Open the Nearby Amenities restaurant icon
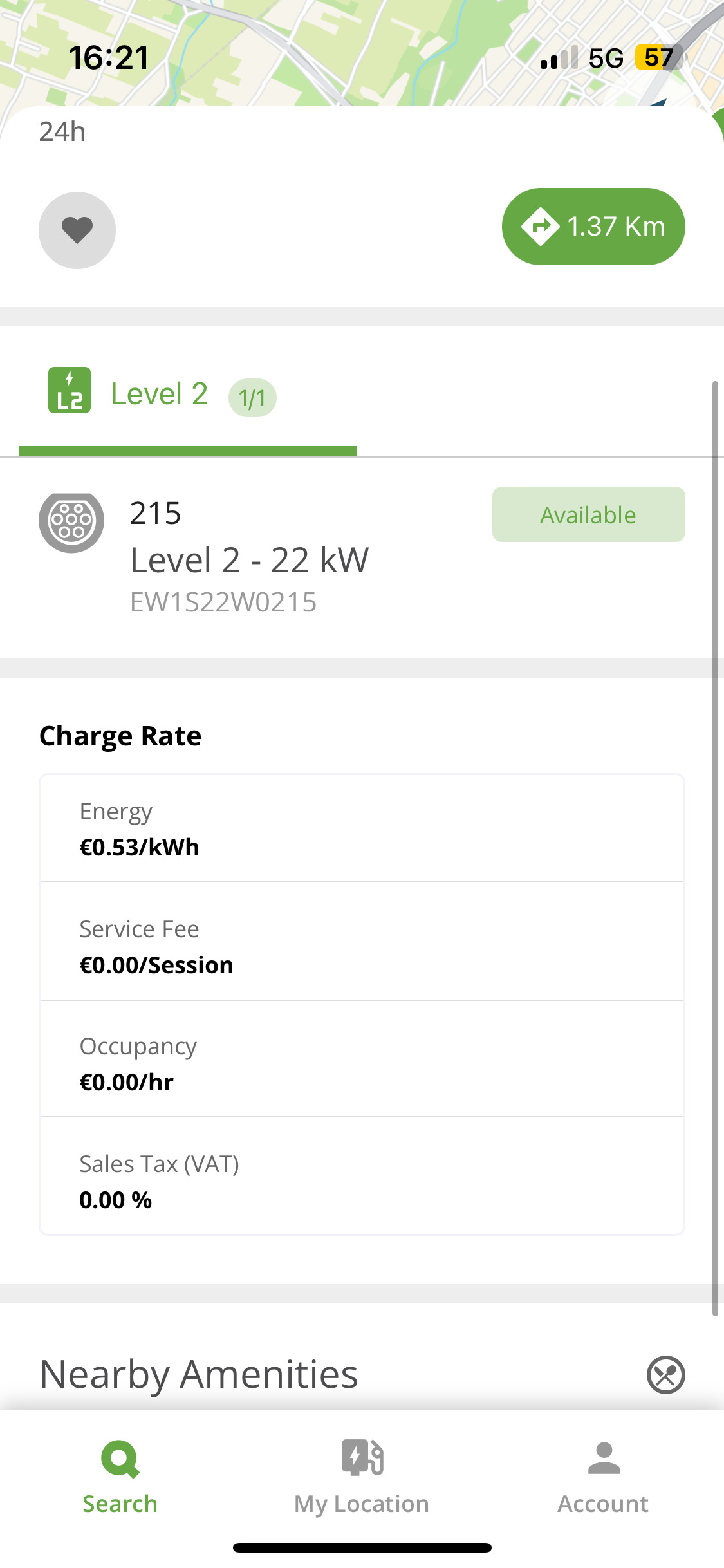The height and width of the screenshot is (1568, 724). [665, 1375]
